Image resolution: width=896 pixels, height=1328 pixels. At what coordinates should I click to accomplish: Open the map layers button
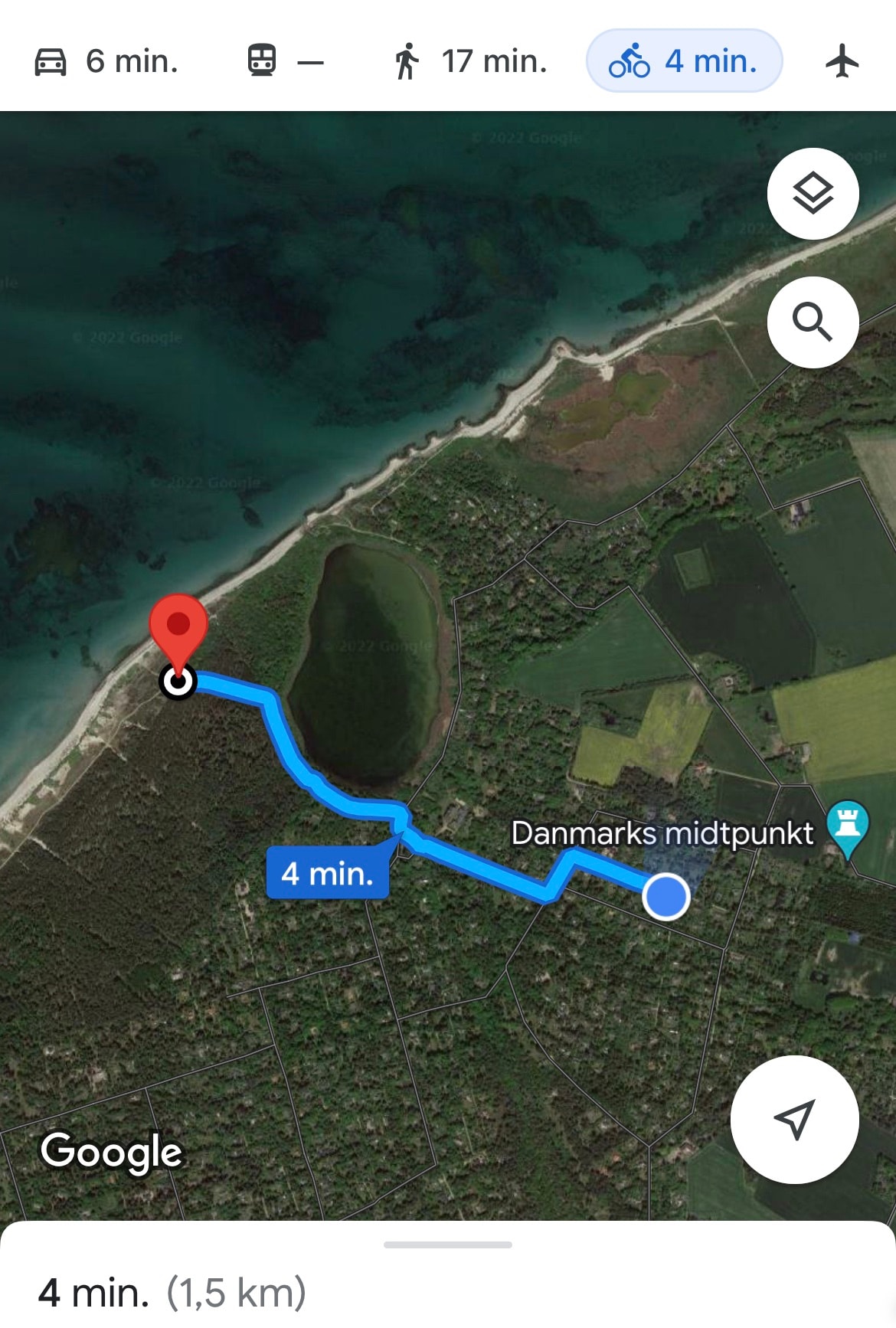tap(813, 194)
